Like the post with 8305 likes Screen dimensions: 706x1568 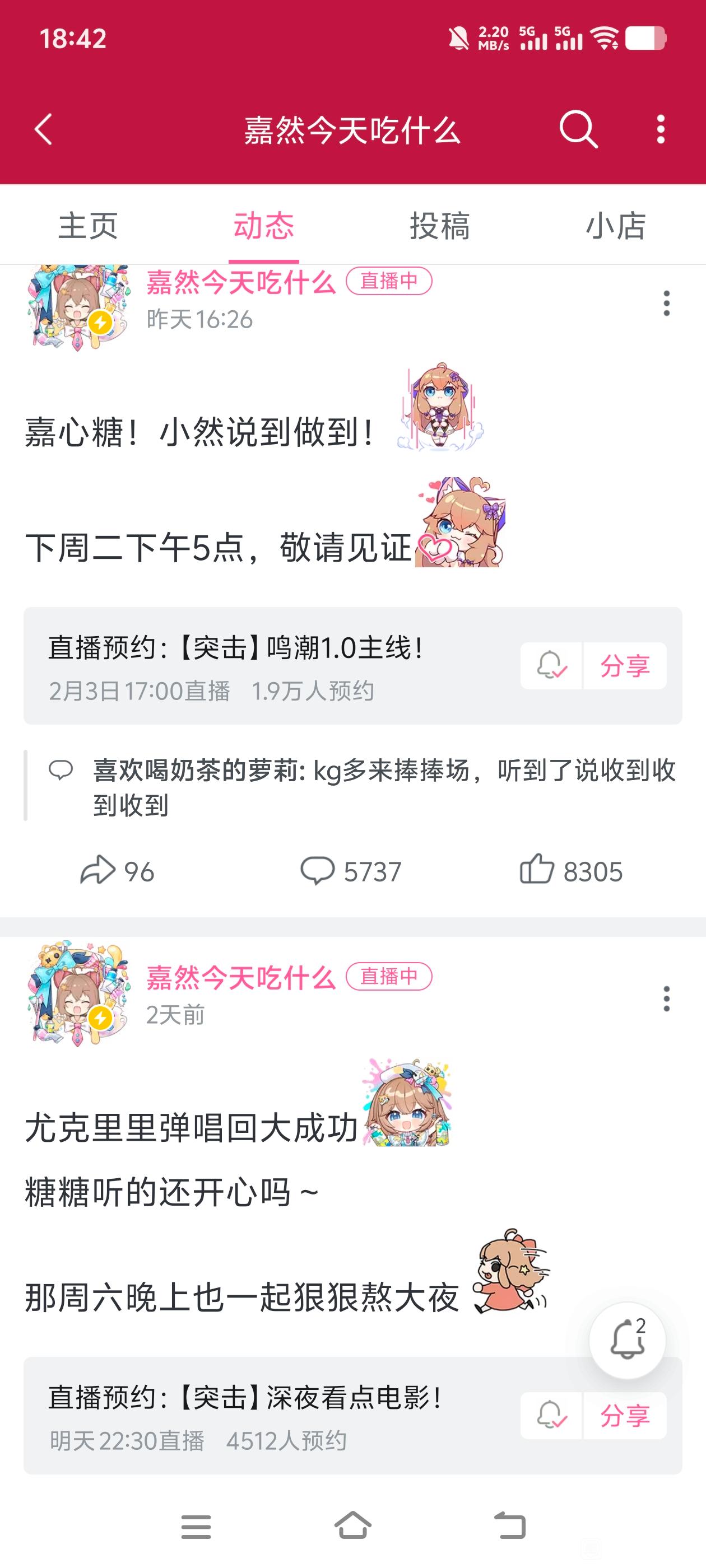click(x=571, y=871)
